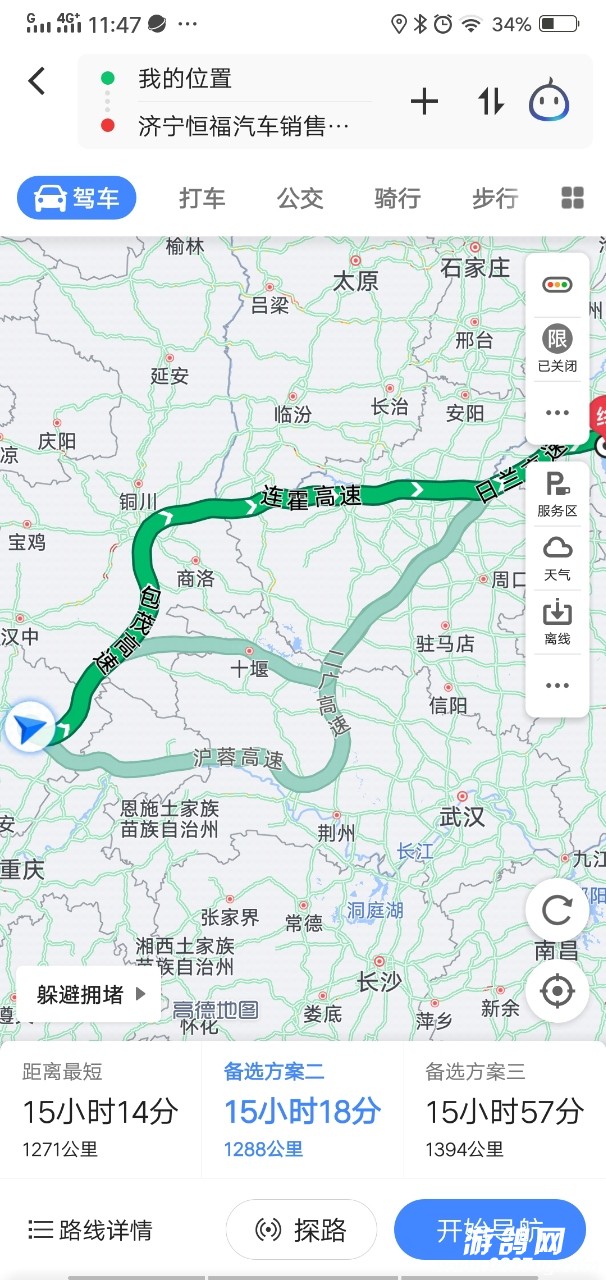This screenshot has width=606, height=1280.
Task: Check 天气 along the route
Action: point(557,558)
